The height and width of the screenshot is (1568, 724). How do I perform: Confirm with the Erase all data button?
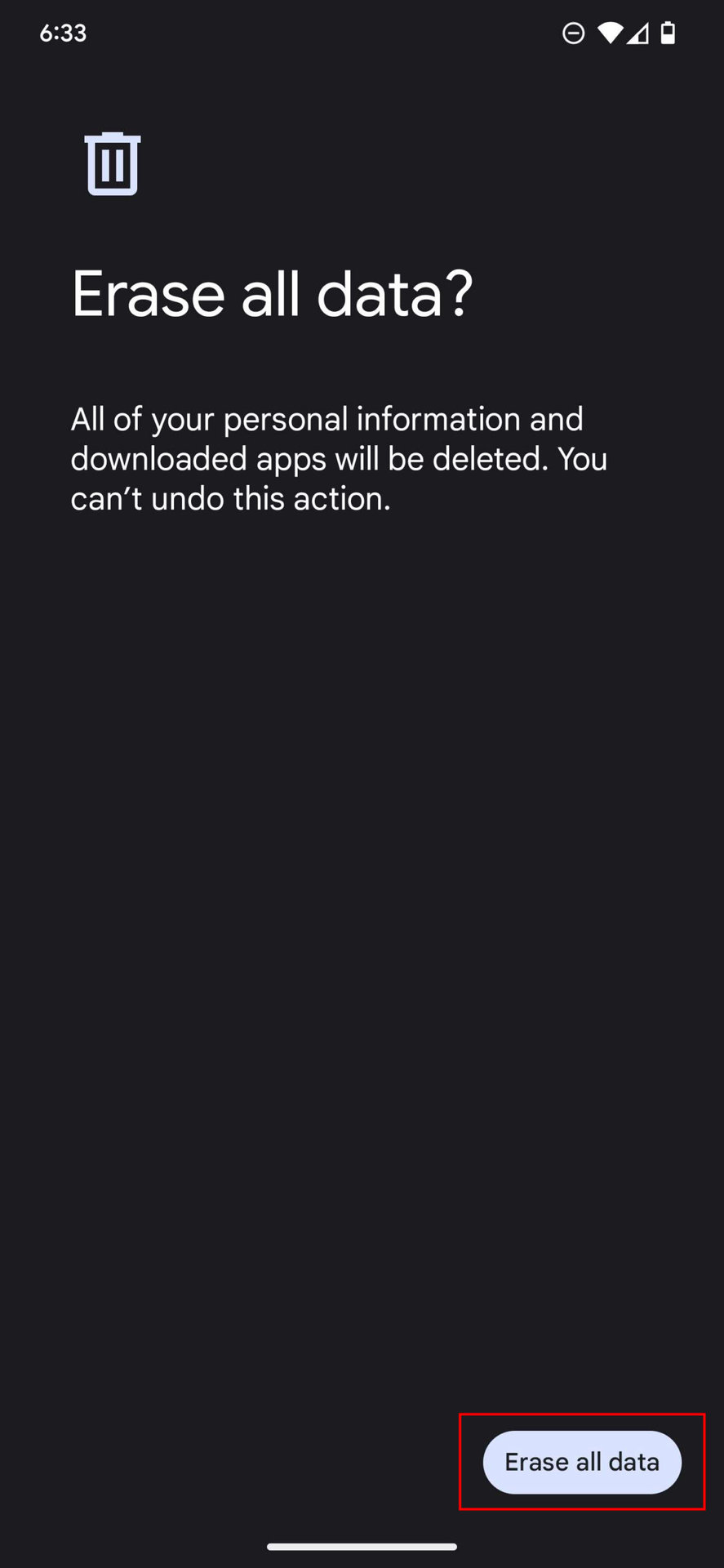tap(582, 1462)
